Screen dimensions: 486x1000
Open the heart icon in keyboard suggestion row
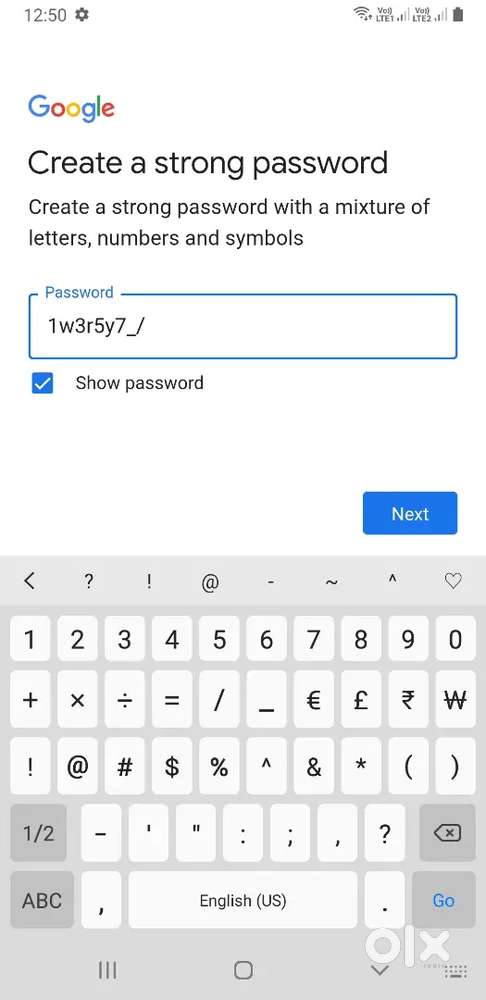pyautogui.click(x=452, y=581)
